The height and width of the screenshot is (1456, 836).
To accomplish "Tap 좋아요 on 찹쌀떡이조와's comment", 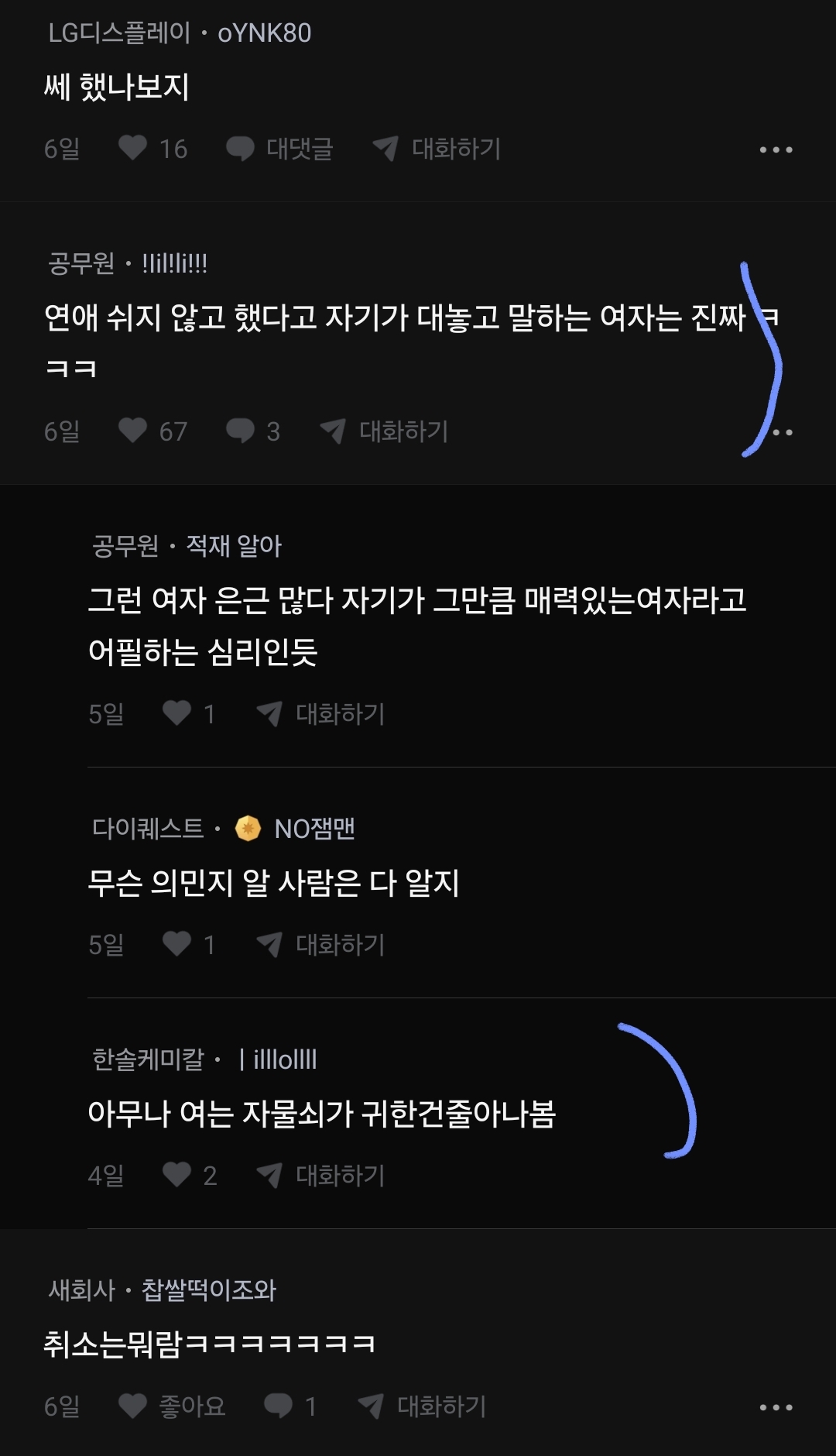I will tap(172, 1406).
